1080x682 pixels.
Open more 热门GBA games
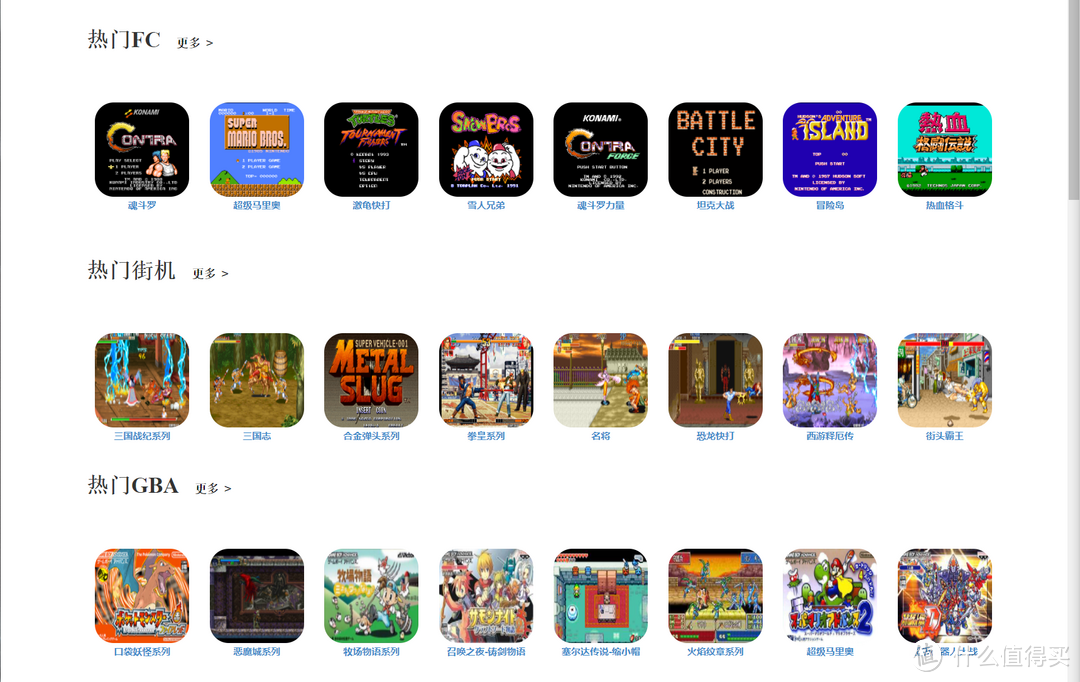click(213, 488)
